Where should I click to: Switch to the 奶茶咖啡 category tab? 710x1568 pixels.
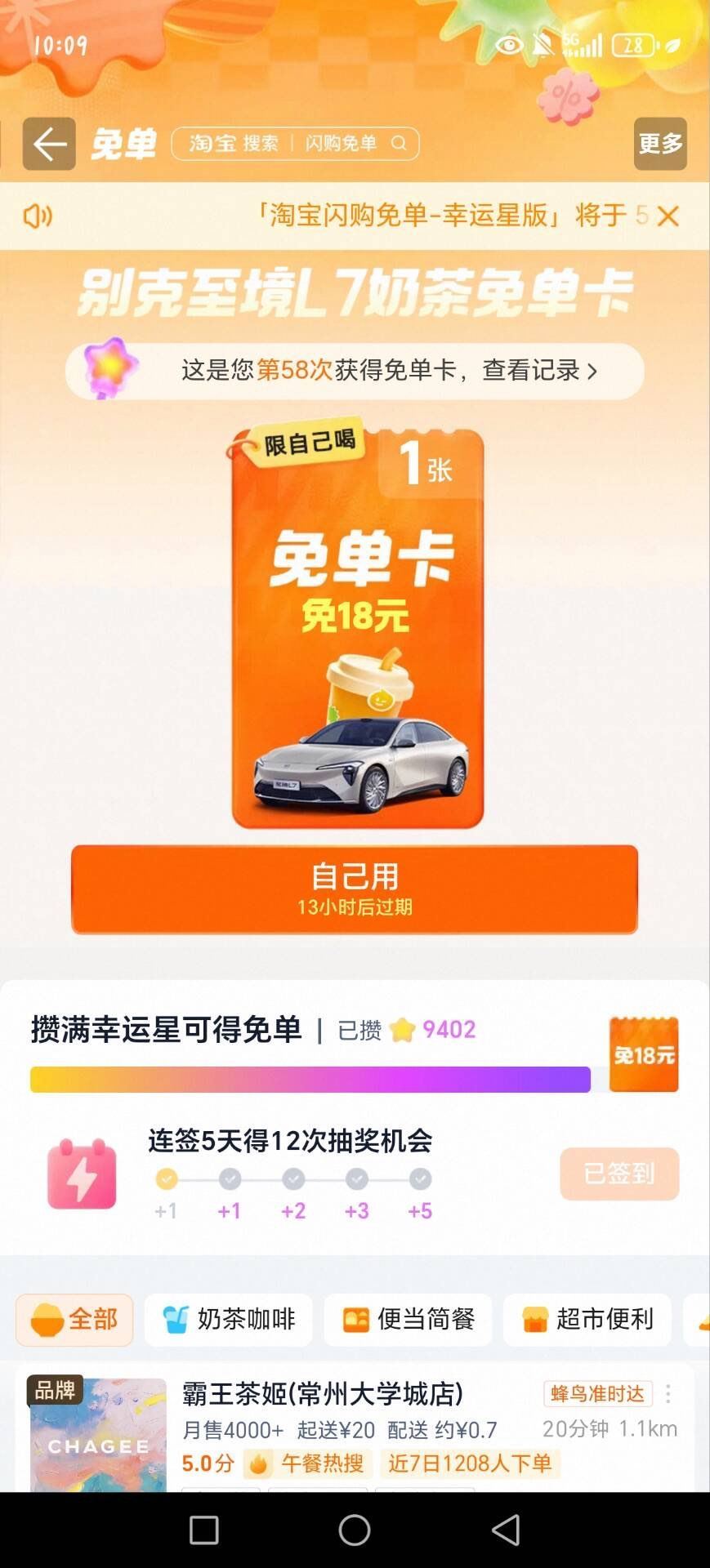coord(227,1320)
